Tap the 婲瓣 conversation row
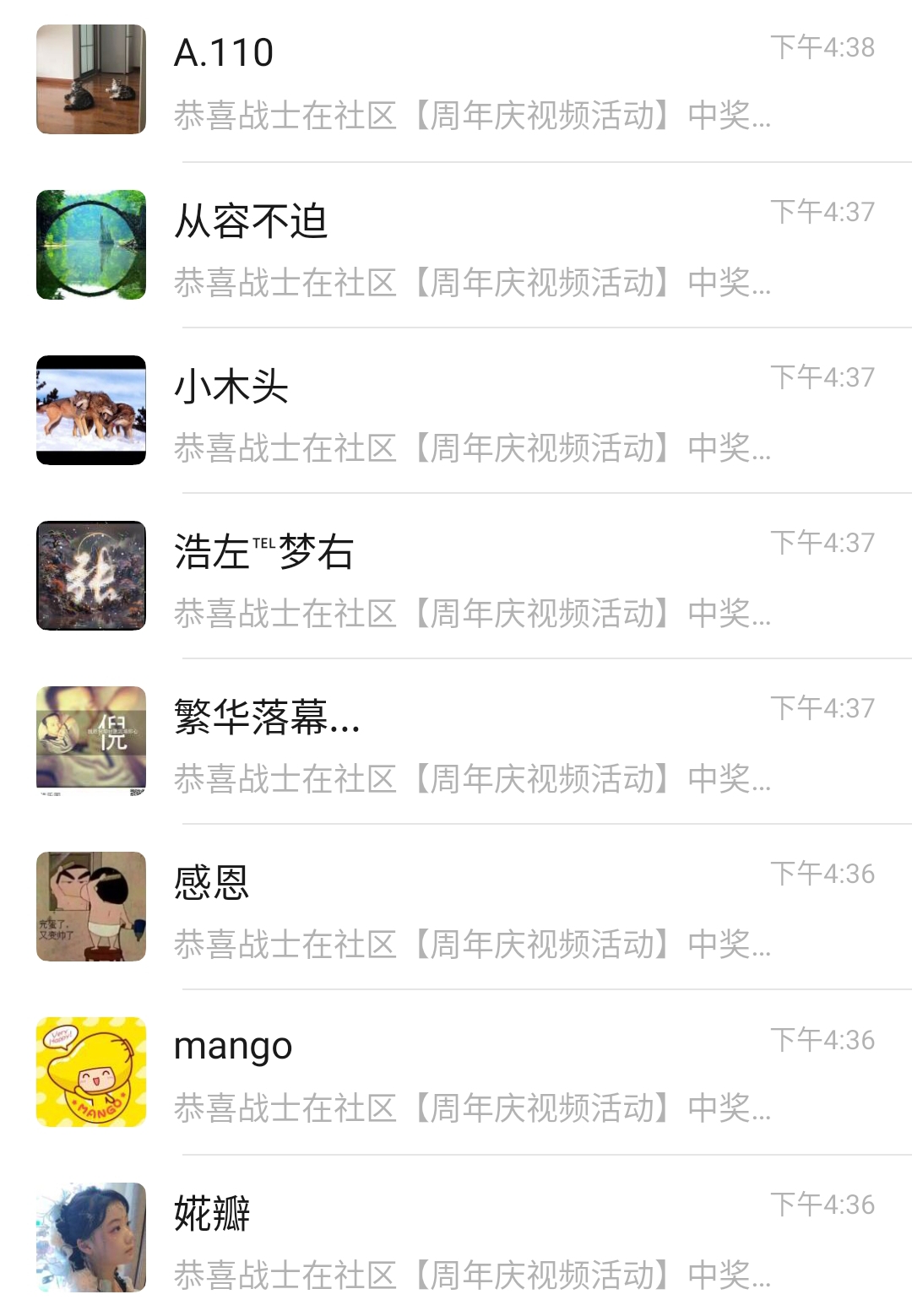This screenshot has height=1316, width=912. 456,1238
